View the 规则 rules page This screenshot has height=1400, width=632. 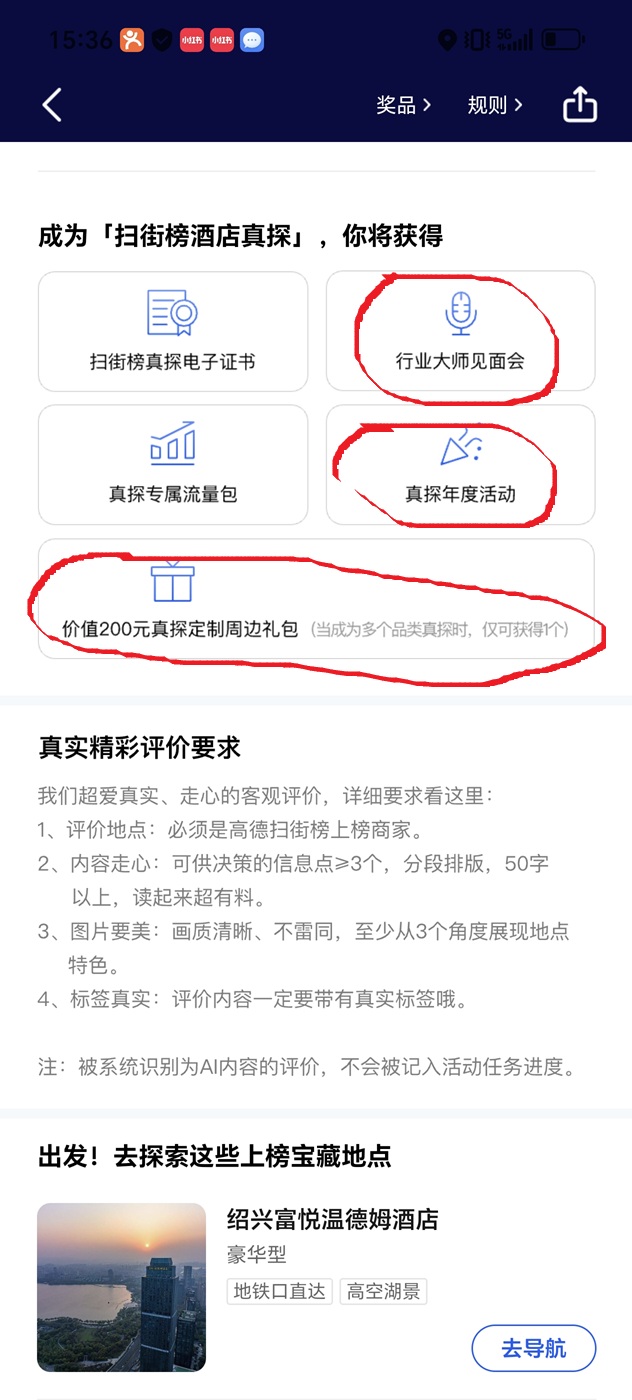click(x=495, y=105)
